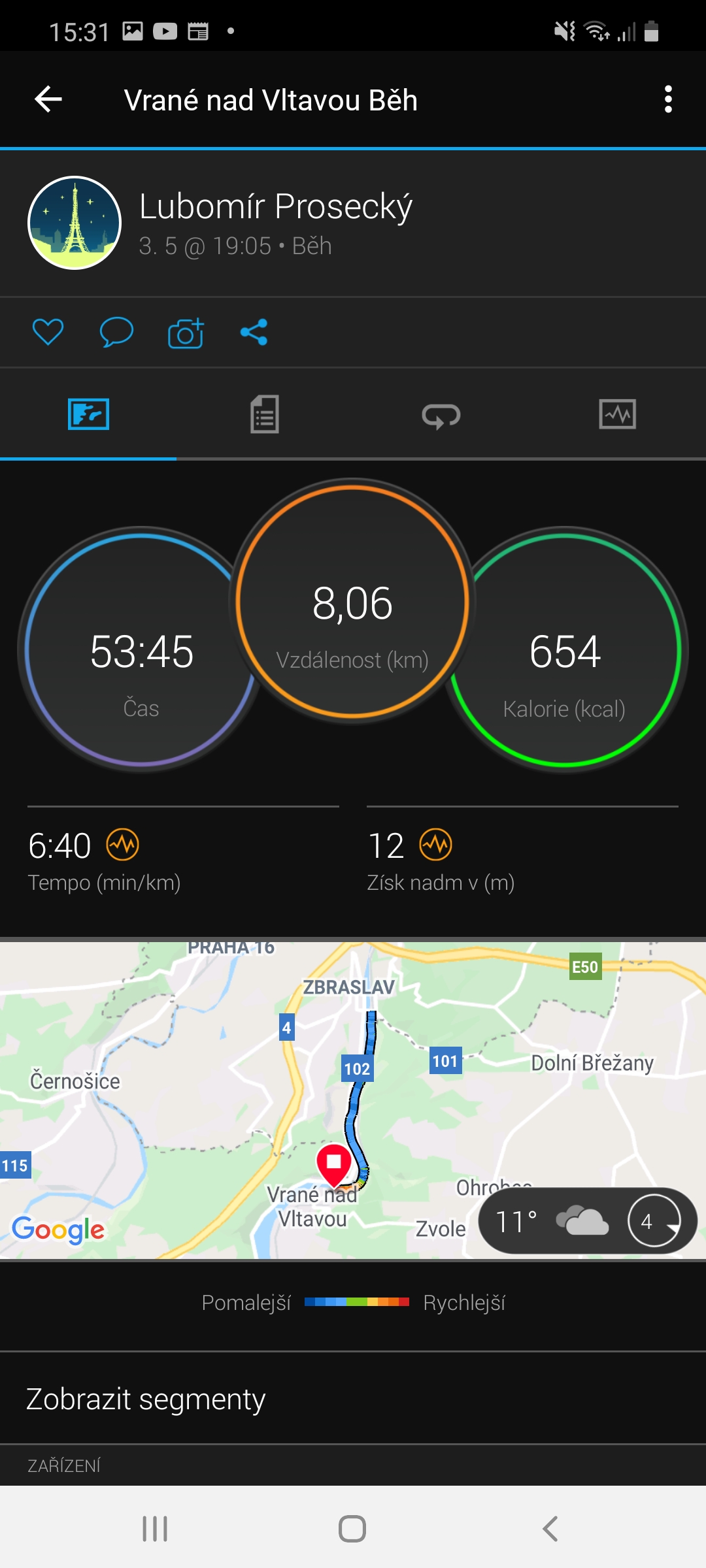Image resolution: width=706 pixels, height=1568 pixels.
Task: Tap the 11° weather widget on map
Action: coord(588,1220)
